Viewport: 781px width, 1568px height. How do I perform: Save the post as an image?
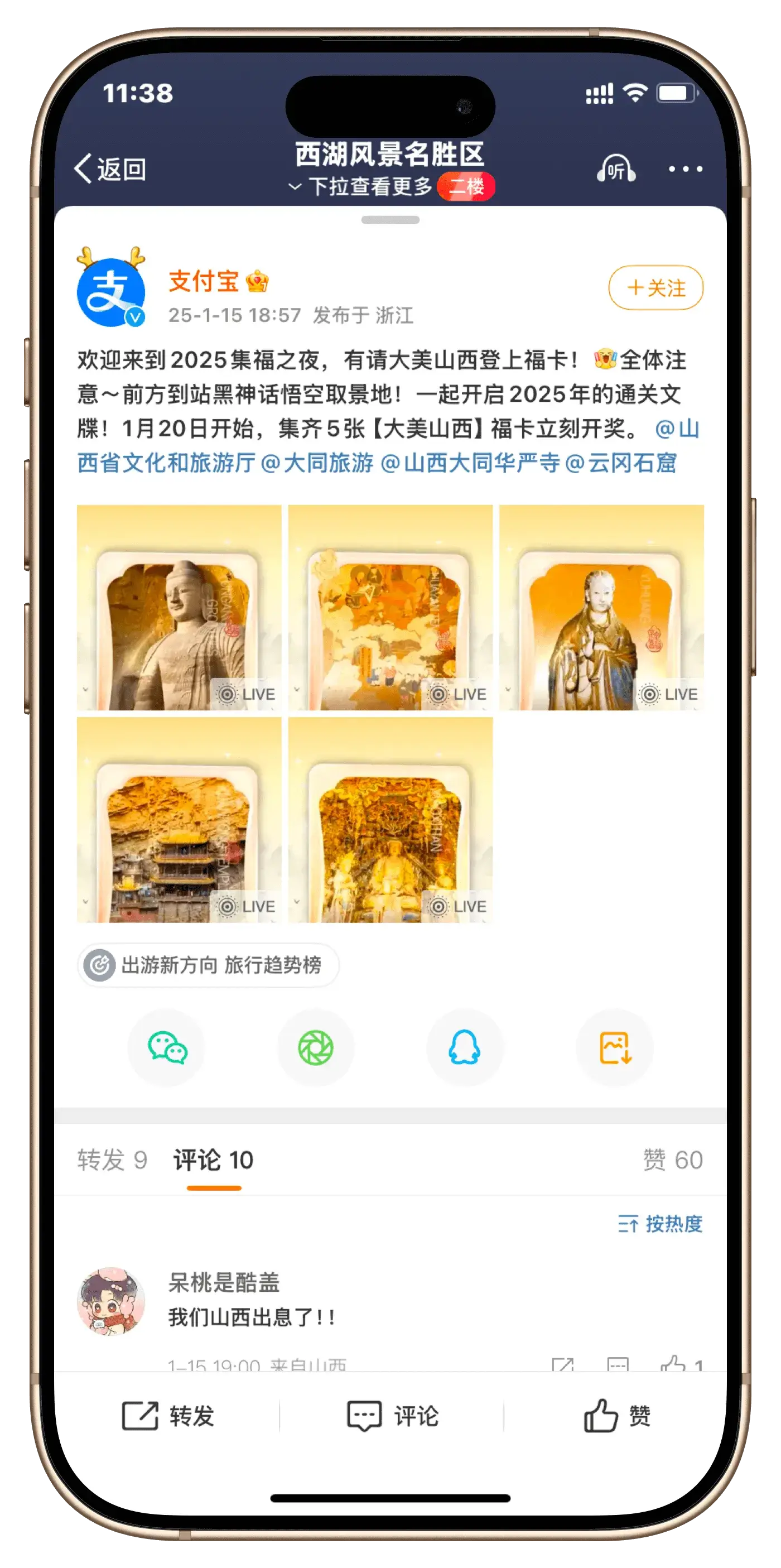point(615,1047)
